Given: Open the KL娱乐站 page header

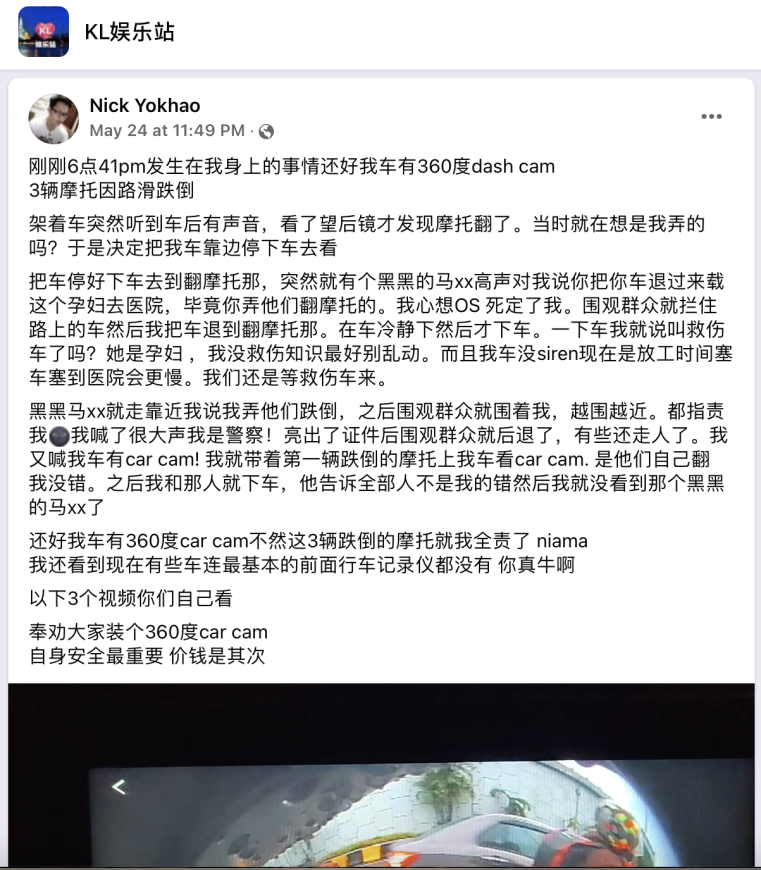Looking at the screenshot, I should pyautogui.click(x=129, y=32).
